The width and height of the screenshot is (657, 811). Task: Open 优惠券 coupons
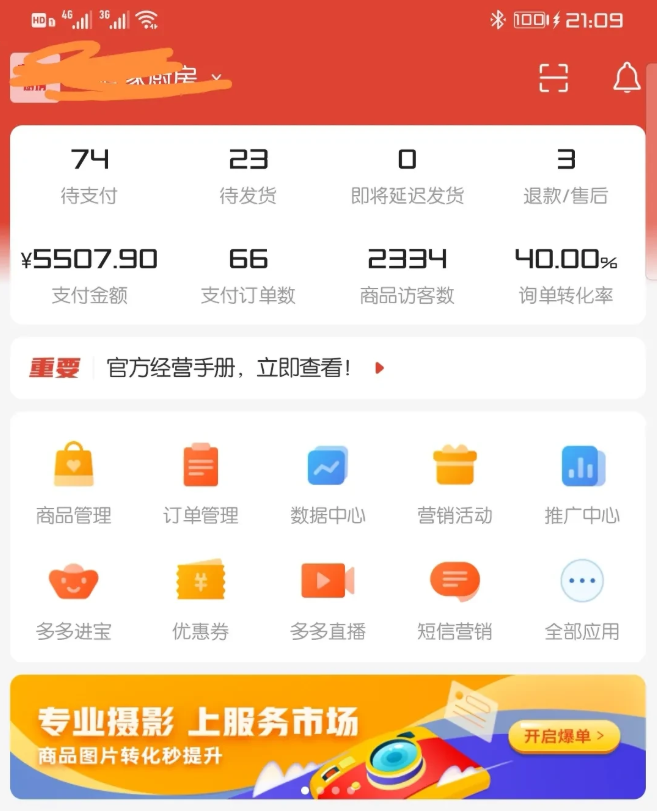point(201,600)
